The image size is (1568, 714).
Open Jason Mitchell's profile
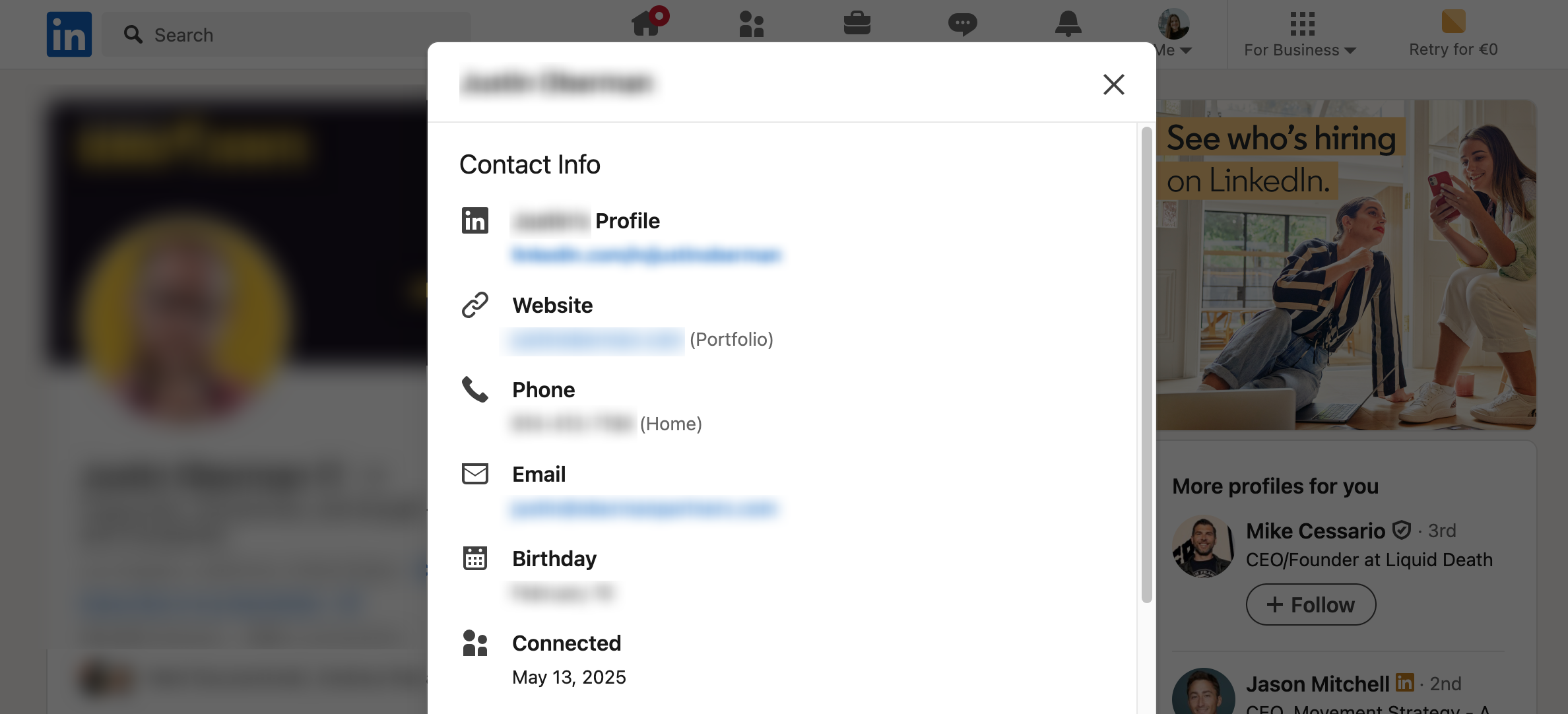pos(1317,684)
